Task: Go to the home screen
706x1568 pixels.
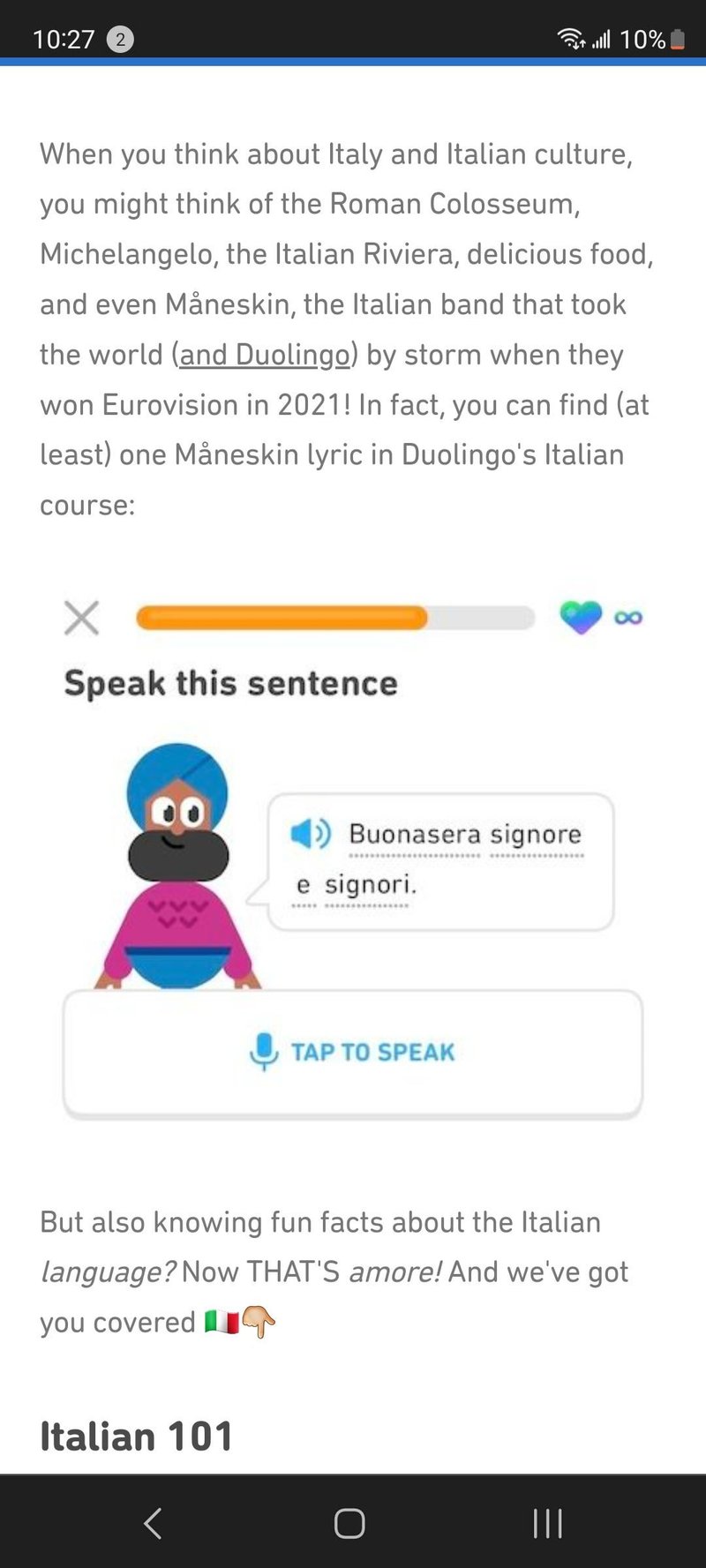Action: (x=349, y=1523)
